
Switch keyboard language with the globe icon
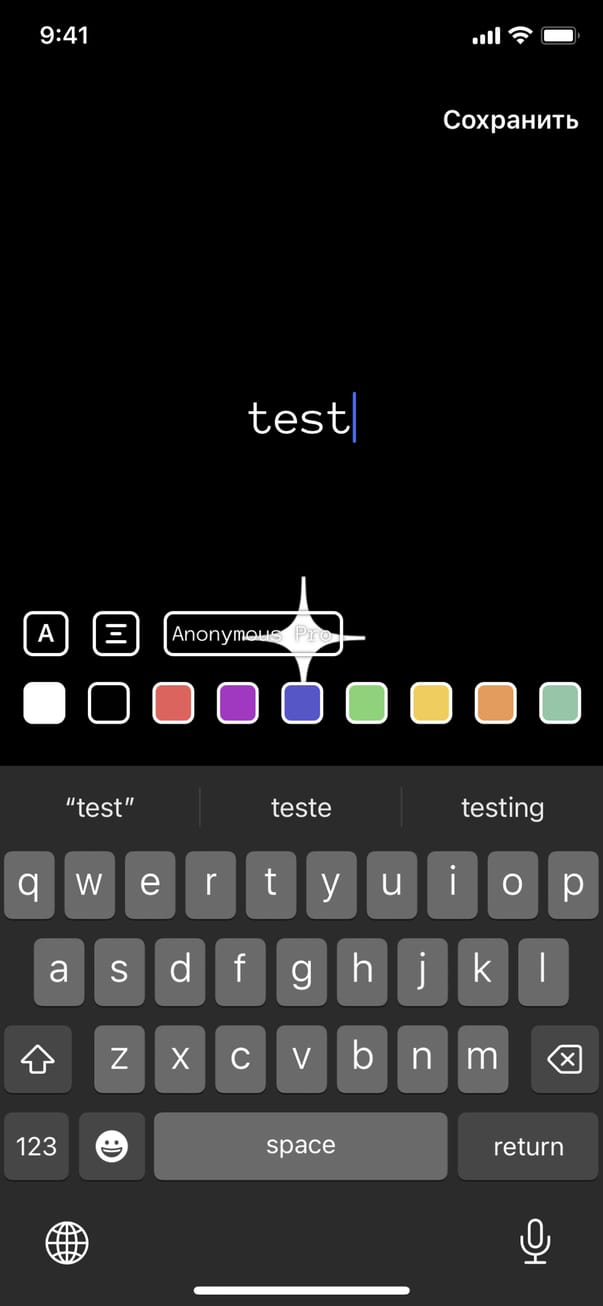[x=67, y=1243]
